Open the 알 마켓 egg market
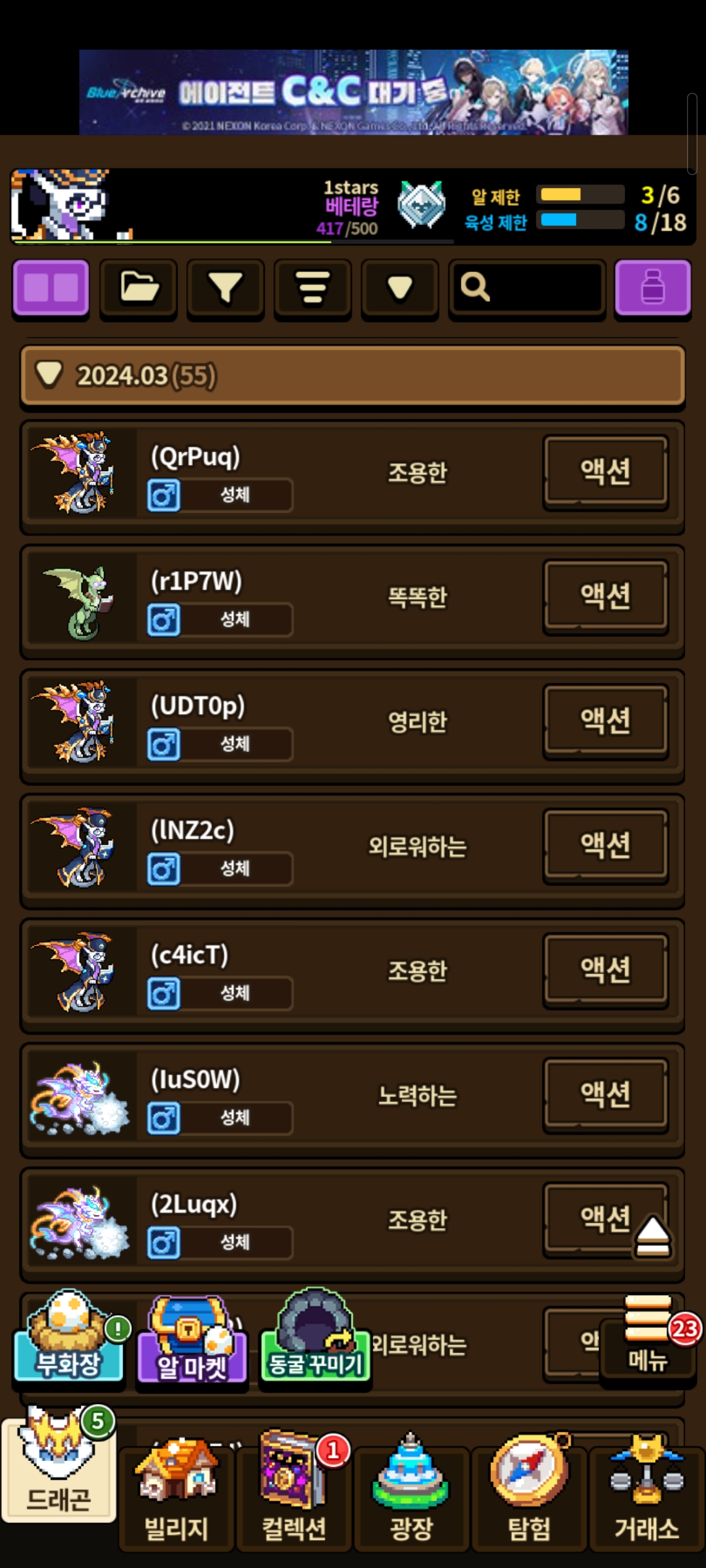Viewport: 706px width, 1568px height. coord(192,1341)
